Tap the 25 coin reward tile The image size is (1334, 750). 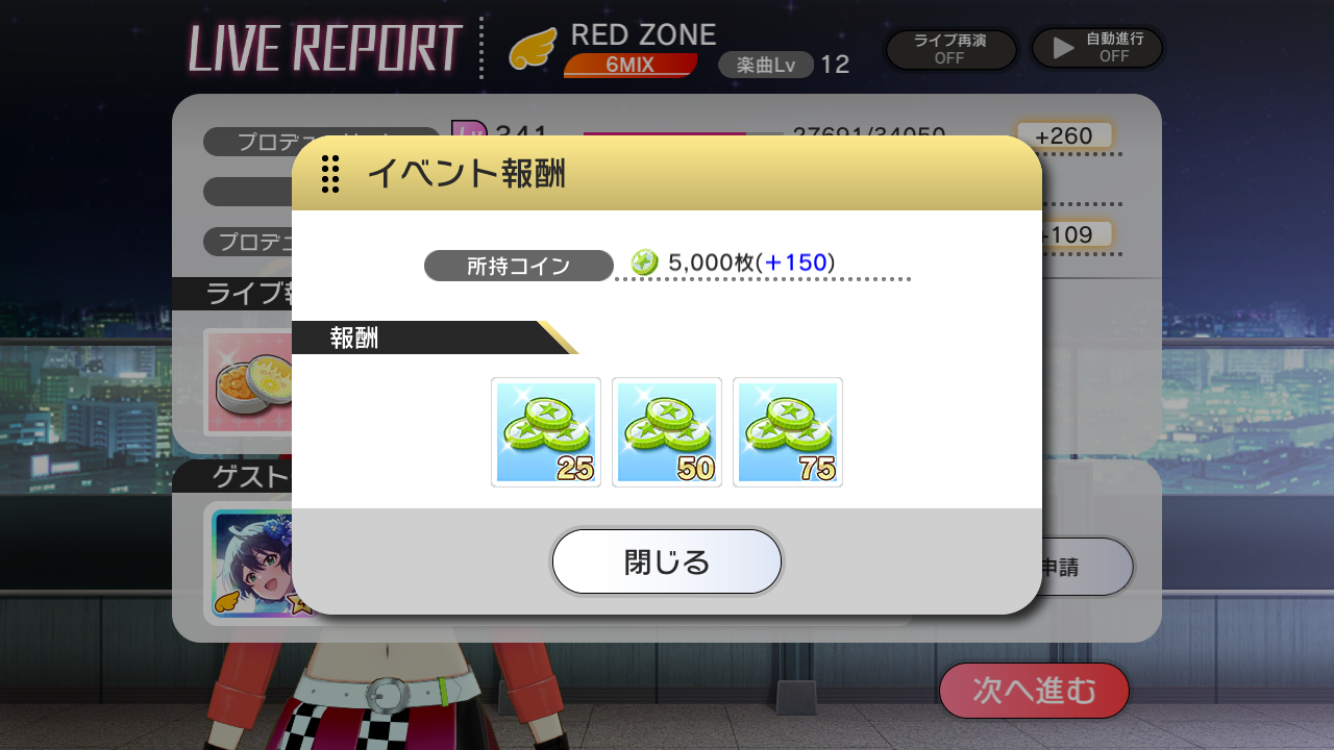(546, 432)
